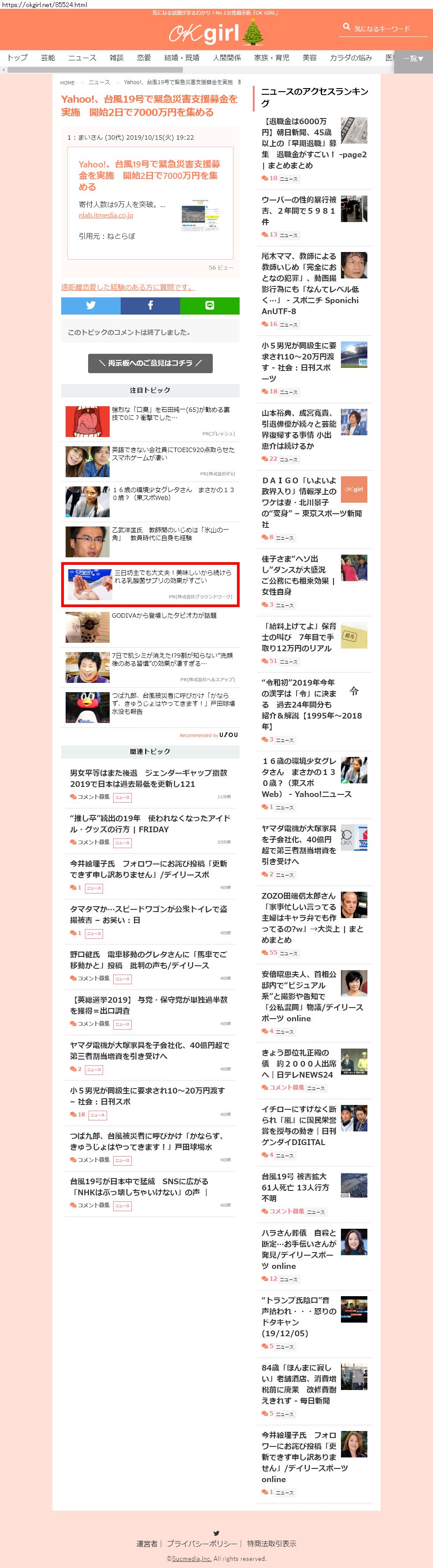Viewport: 433px width, 1568px height.
Task: Open ジェンダーギャップ指数 related topic
Action: (148, 778)
